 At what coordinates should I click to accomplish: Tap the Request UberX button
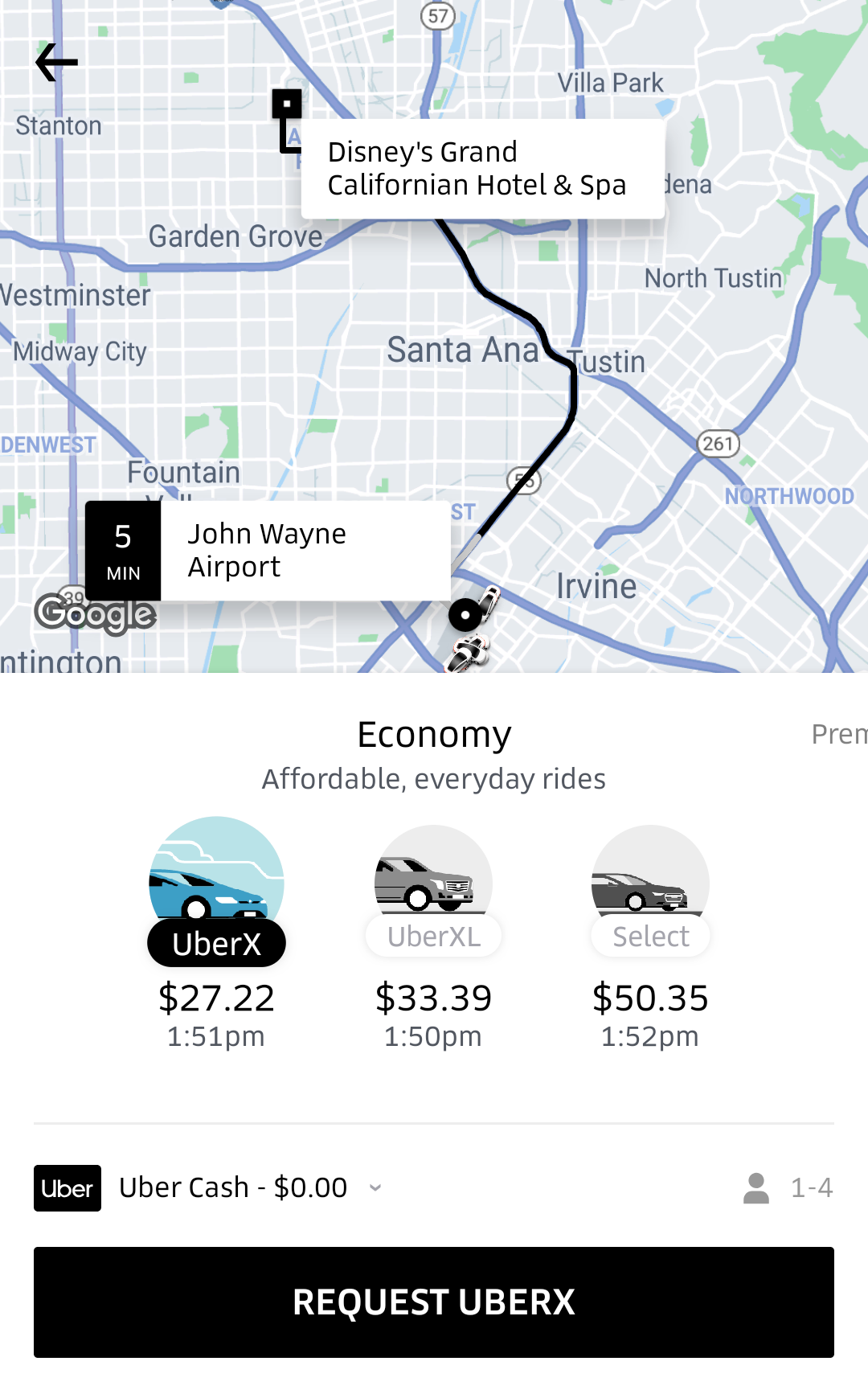[x=434, y=1302]
